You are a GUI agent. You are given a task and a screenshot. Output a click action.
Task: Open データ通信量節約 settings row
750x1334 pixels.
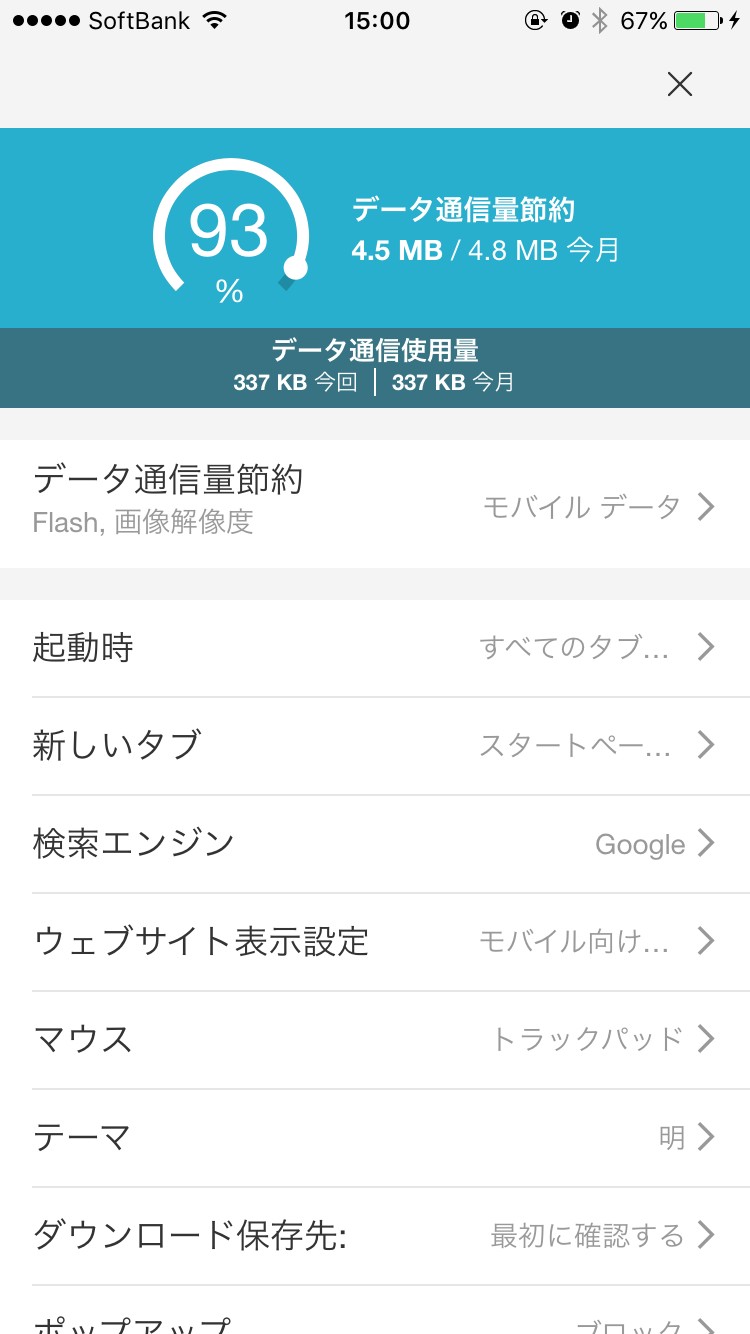coord(375,504)
